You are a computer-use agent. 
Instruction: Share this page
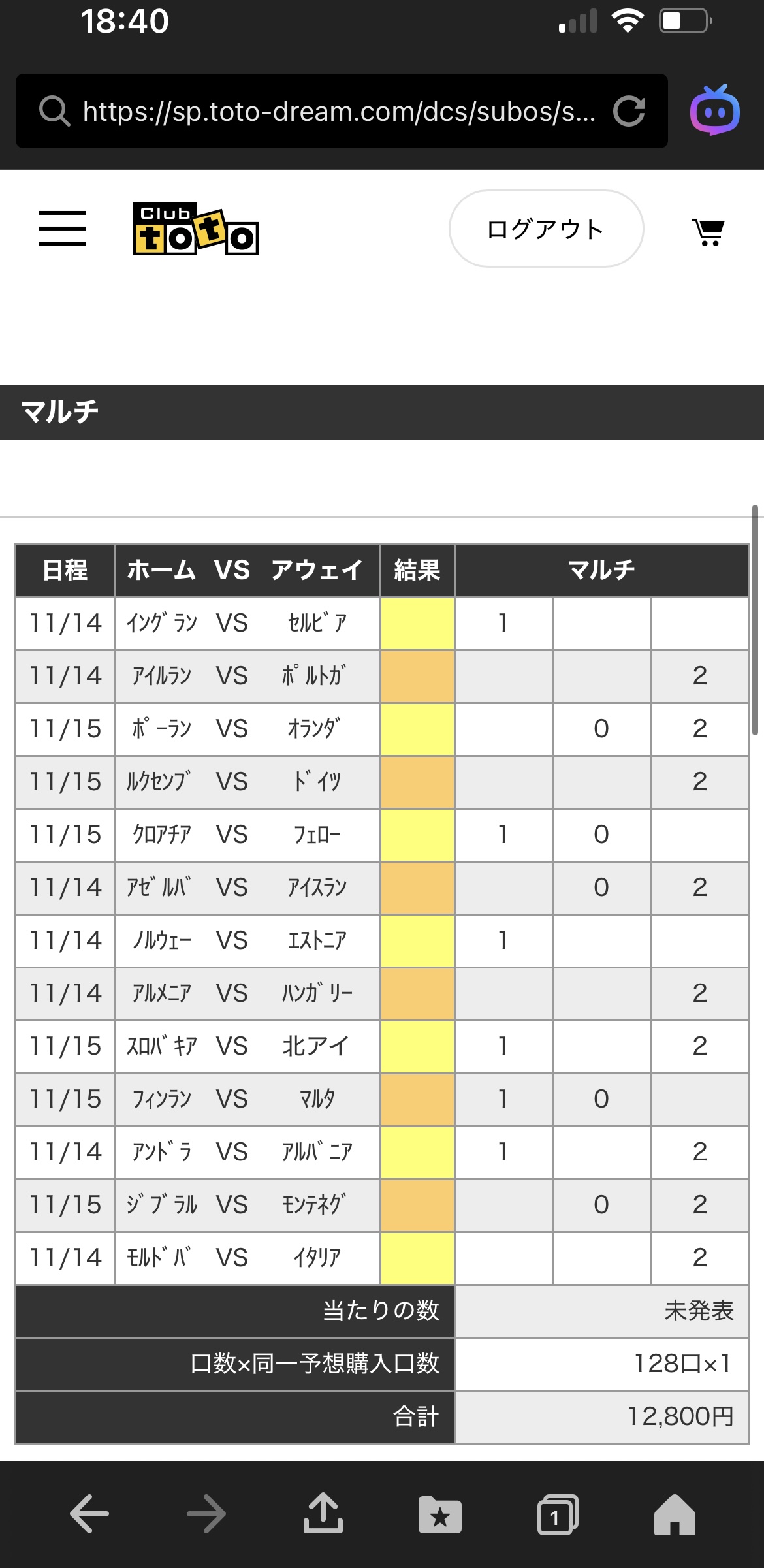tap(323, 1512)
